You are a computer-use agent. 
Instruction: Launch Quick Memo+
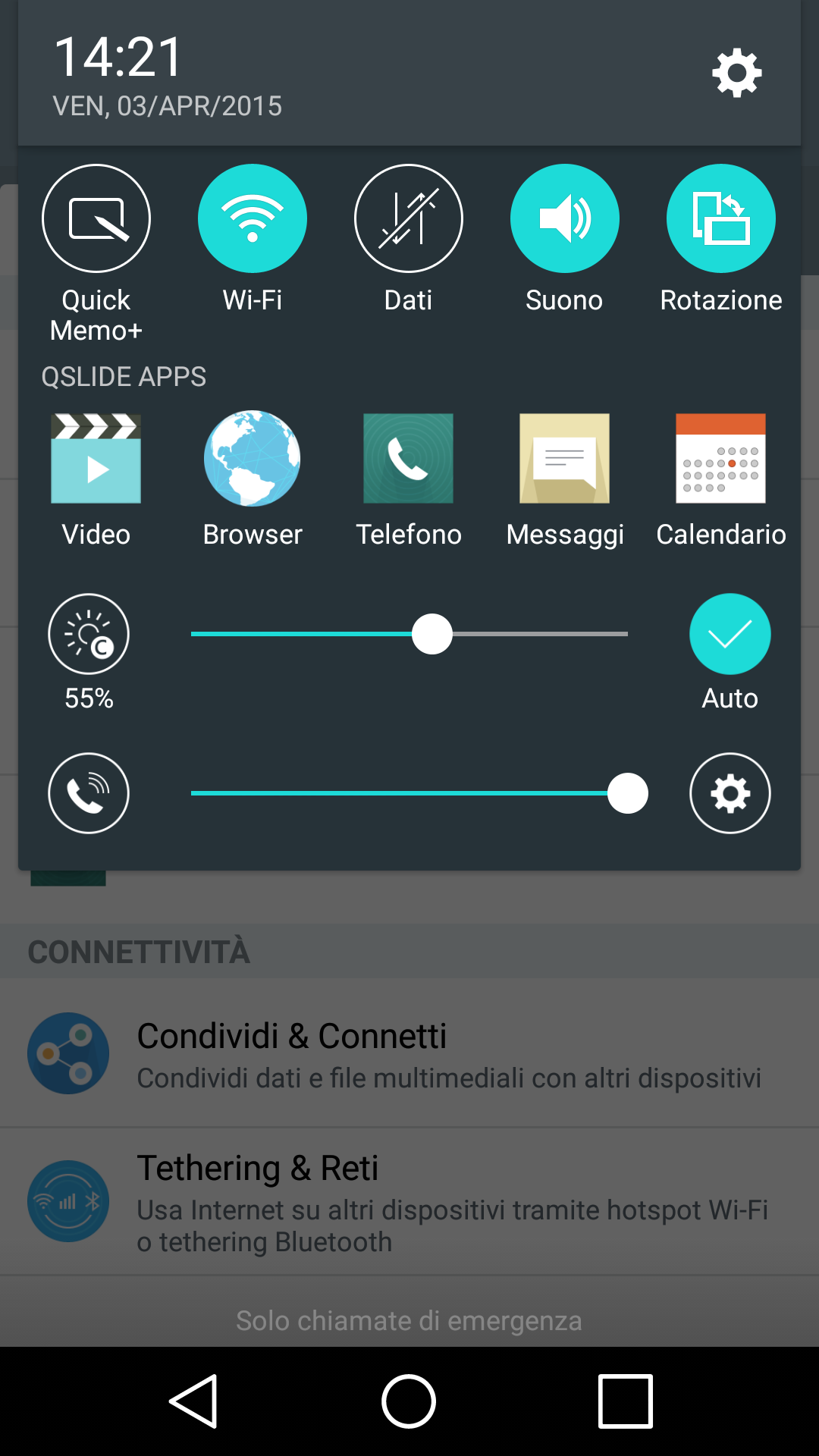(96, 218)
